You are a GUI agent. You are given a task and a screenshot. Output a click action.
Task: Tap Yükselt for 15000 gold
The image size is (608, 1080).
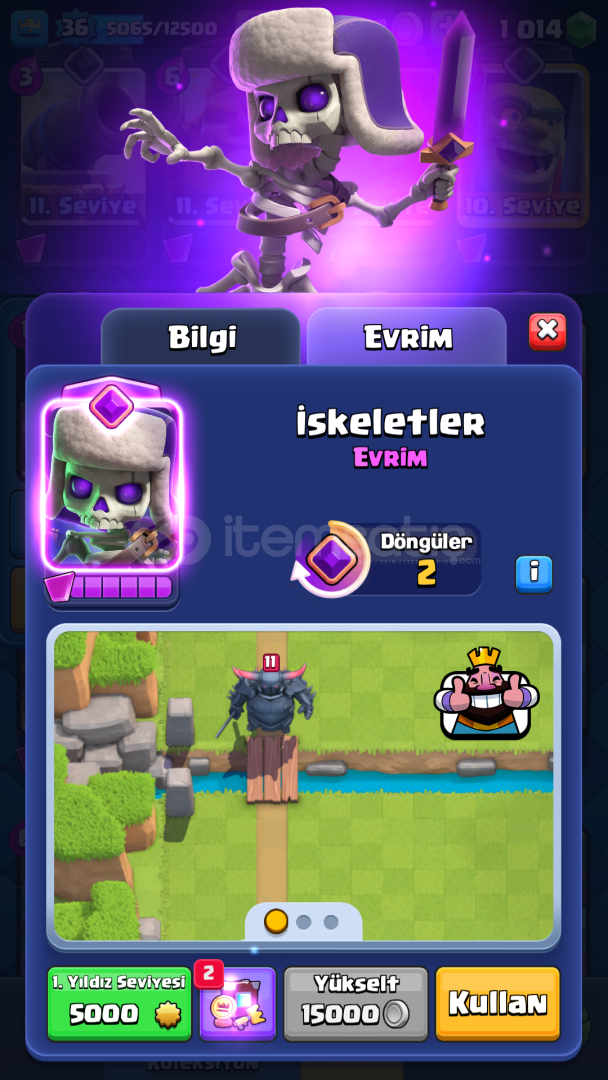[x=356, y=1004]
